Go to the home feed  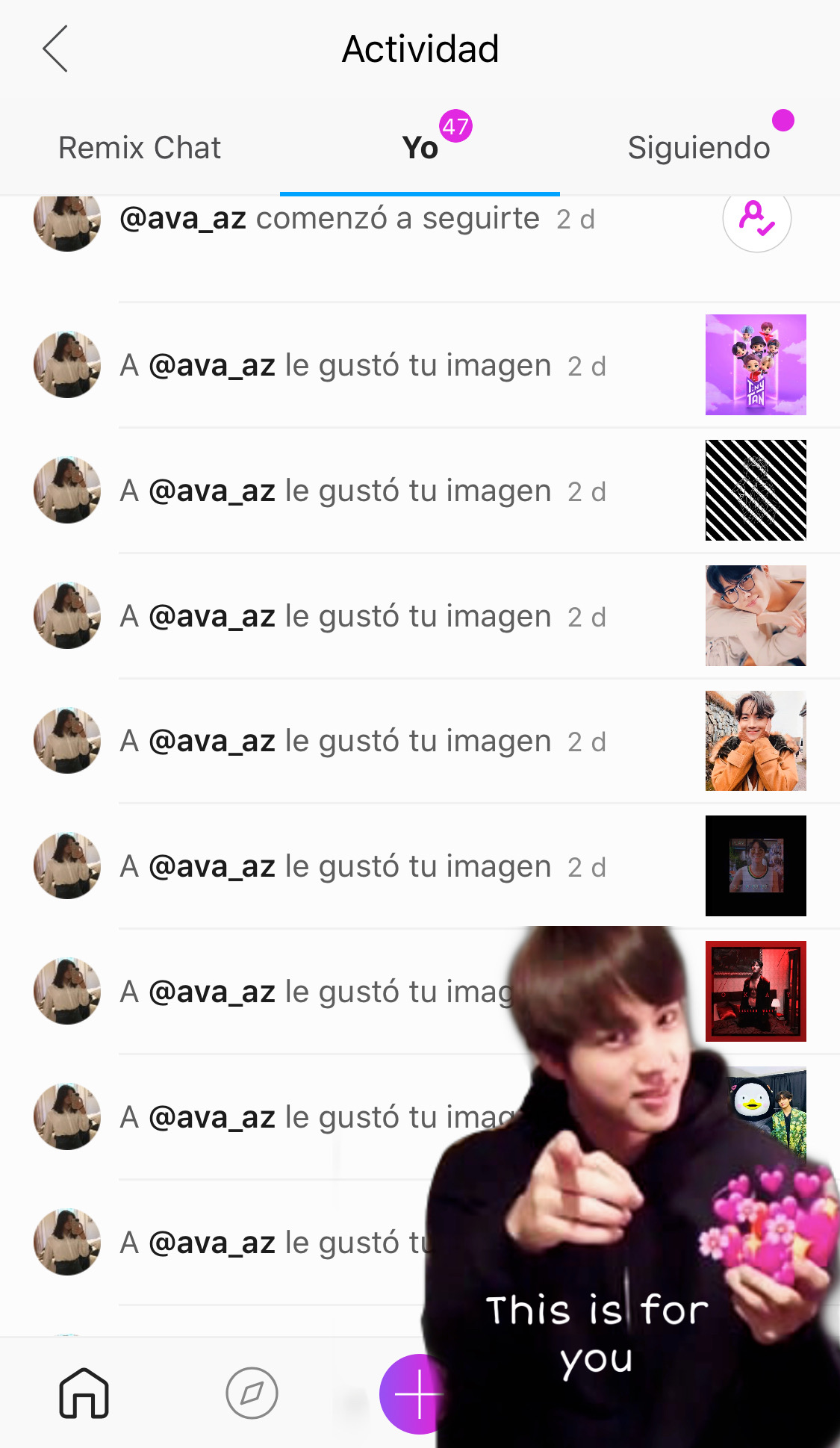[84, 1393]
